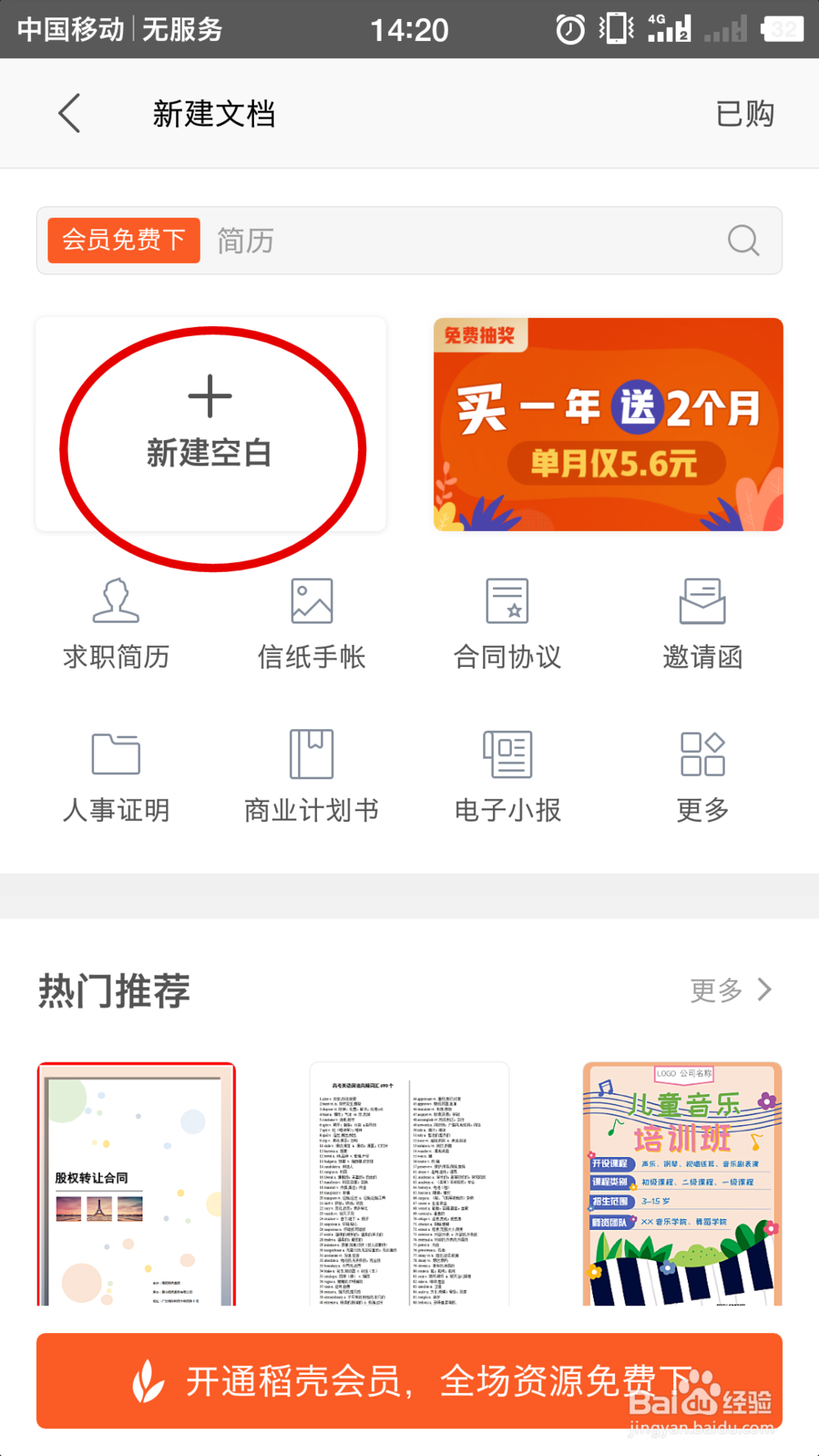
Task: Open the 买一年送2个月 promotion banner
Action: coord(608,424)
